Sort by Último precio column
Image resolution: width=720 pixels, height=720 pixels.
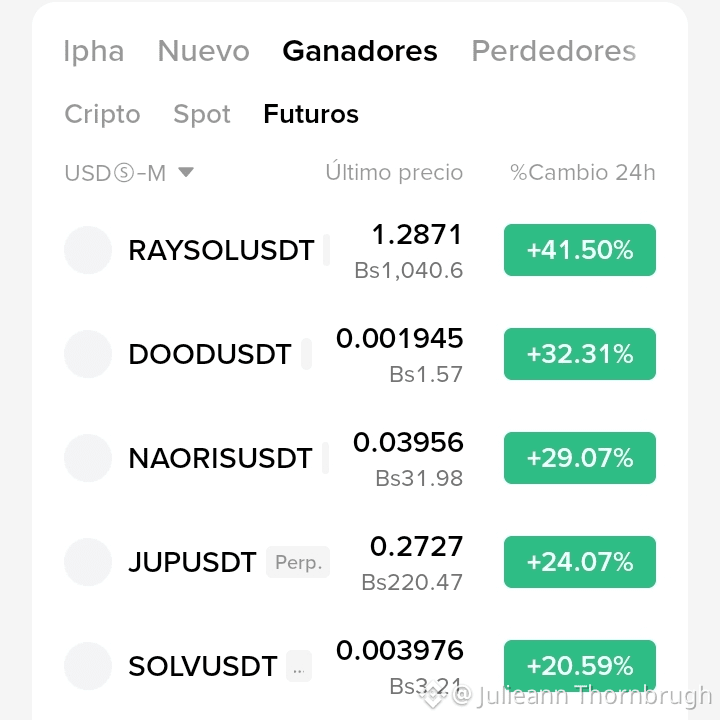coord(394,173)
